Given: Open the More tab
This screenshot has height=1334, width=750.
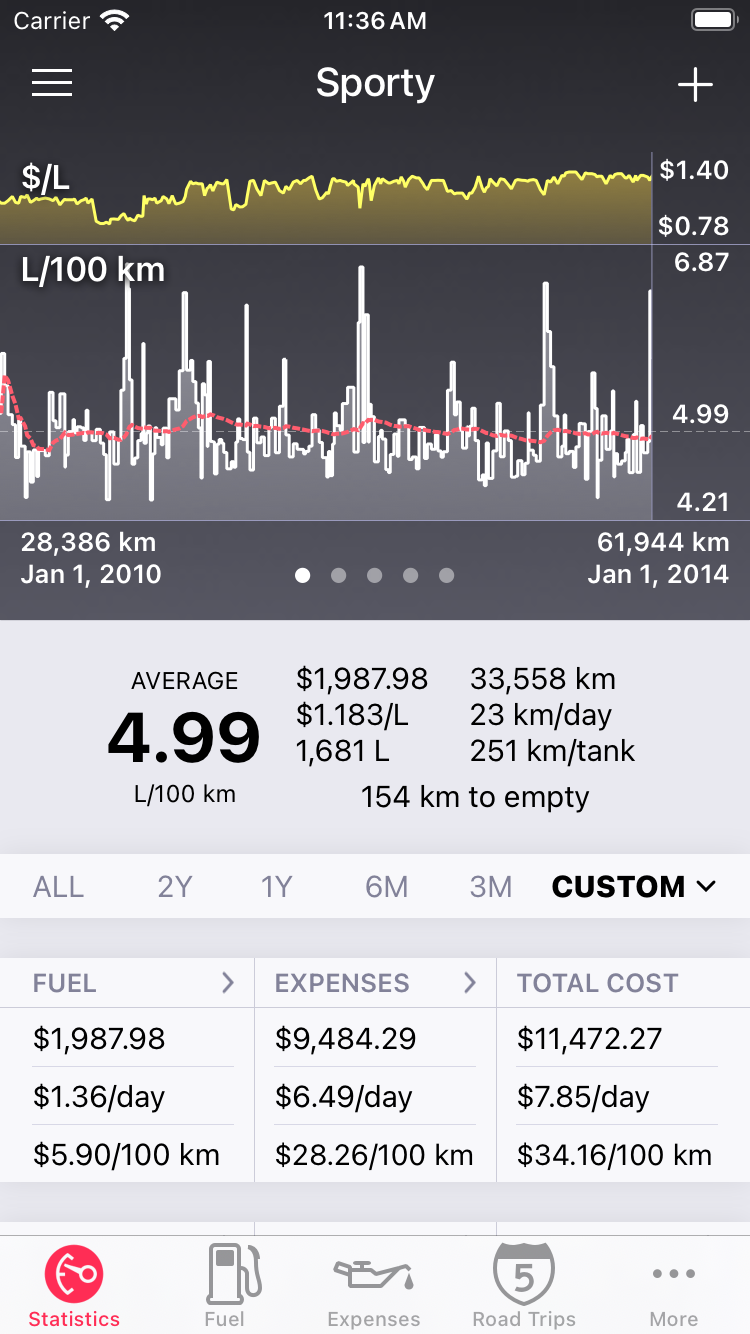Looking at the screenshot, I should 674,1285.
